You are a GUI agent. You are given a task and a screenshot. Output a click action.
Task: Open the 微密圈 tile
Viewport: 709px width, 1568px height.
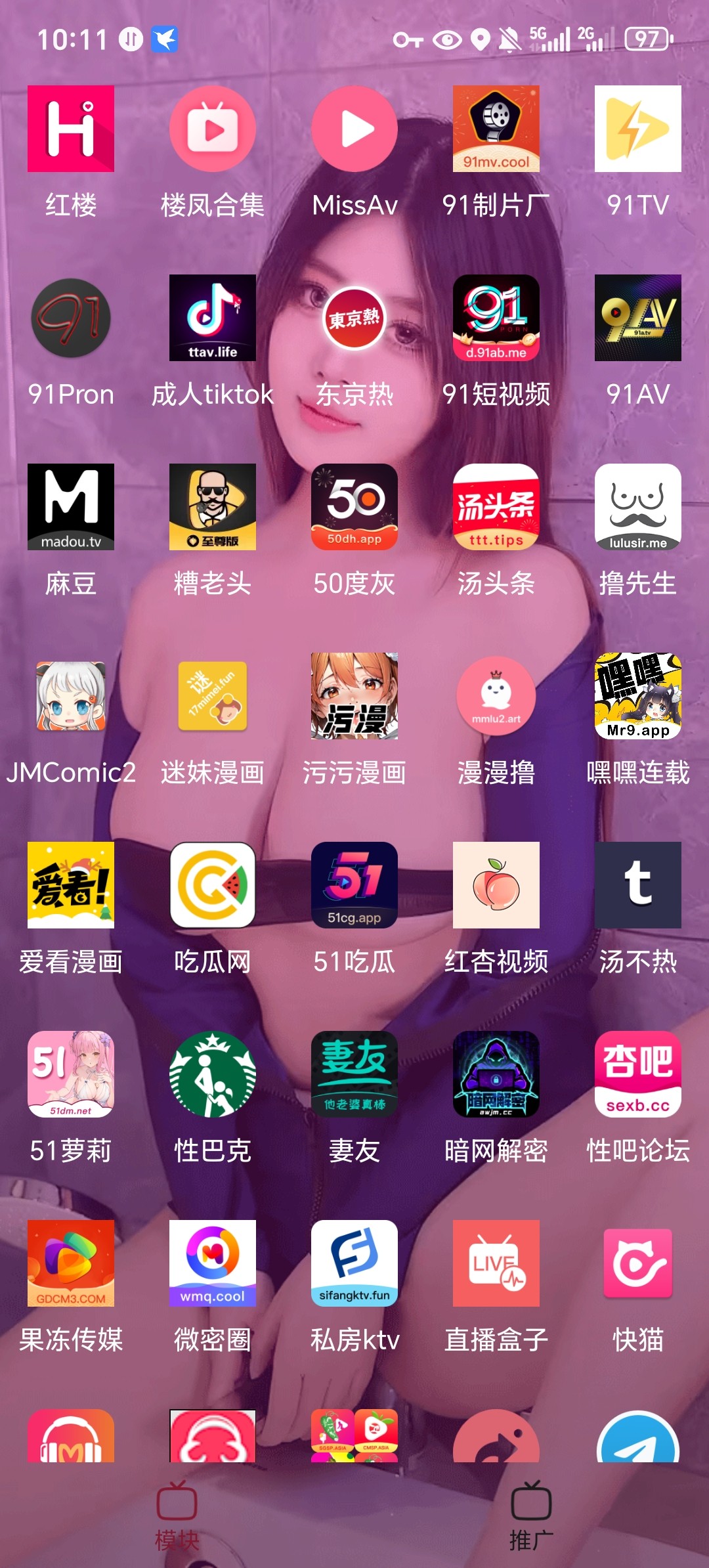point(213,1264)
